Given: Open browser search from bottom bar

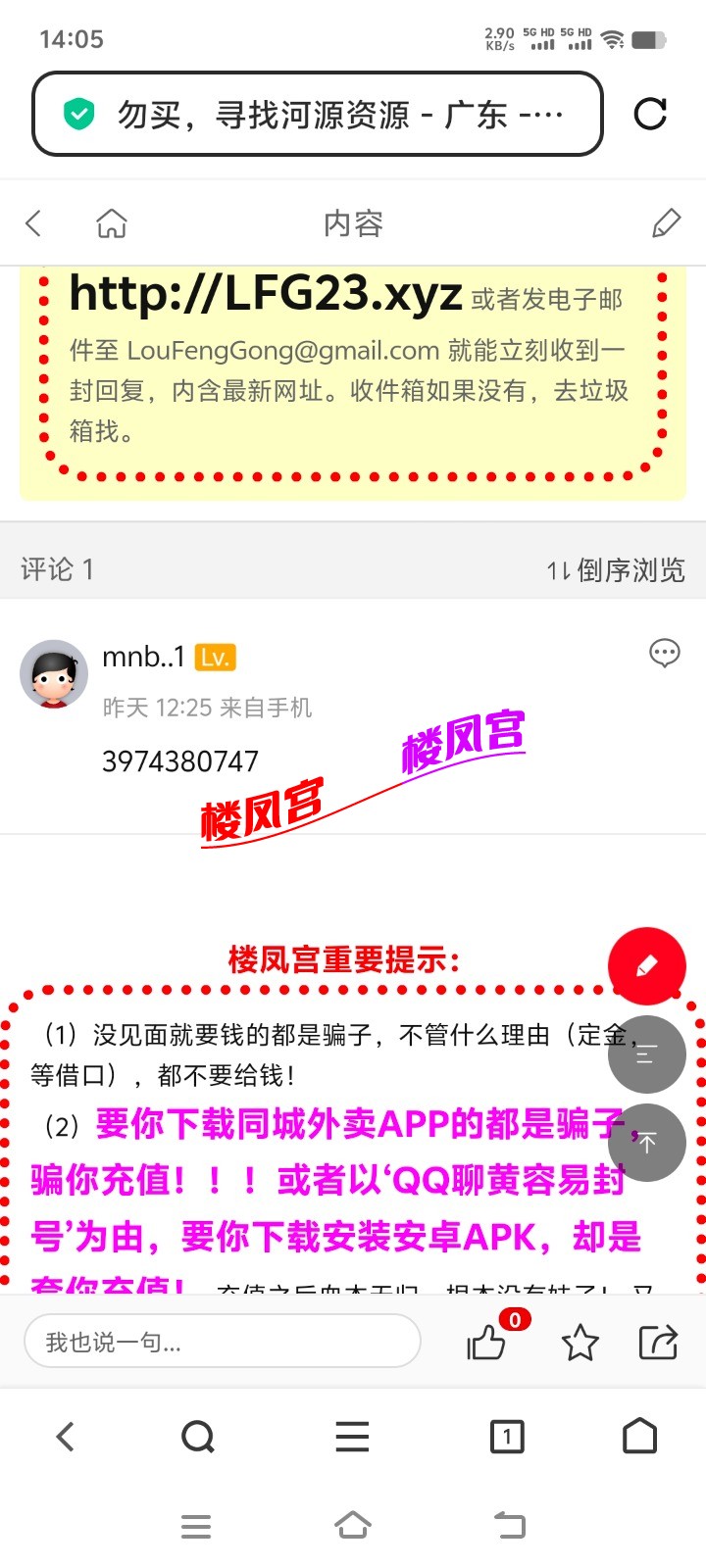Looking at the screenshot, I should point(198,1437).
